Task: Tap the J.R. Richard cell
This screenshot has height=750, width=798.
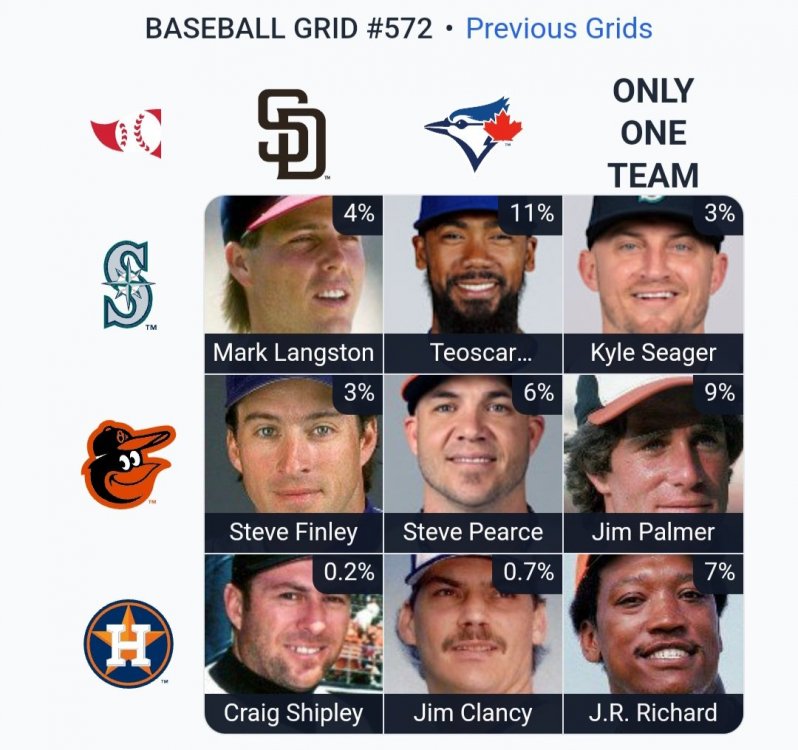Action: pos(653,643)
